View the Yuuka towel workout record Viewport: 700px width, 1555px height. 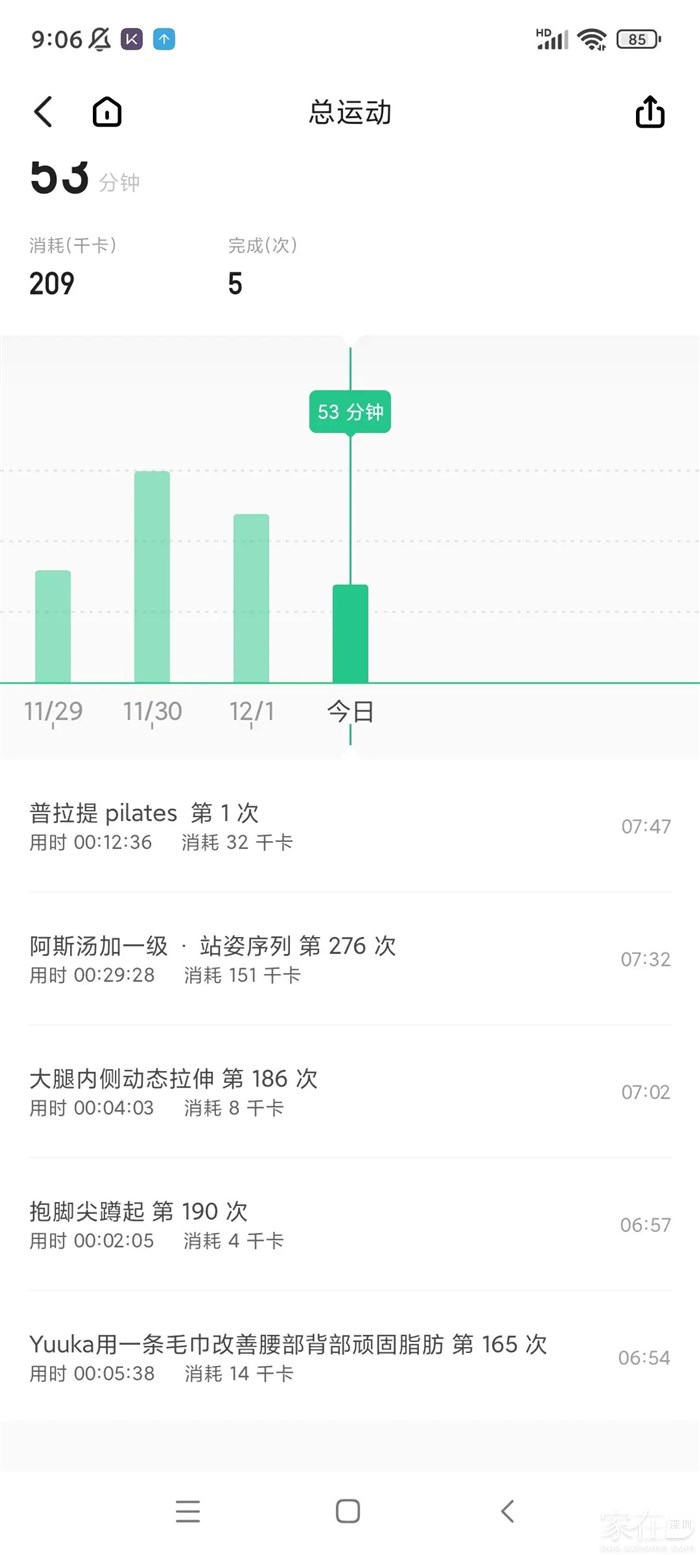coord(350,1357)
